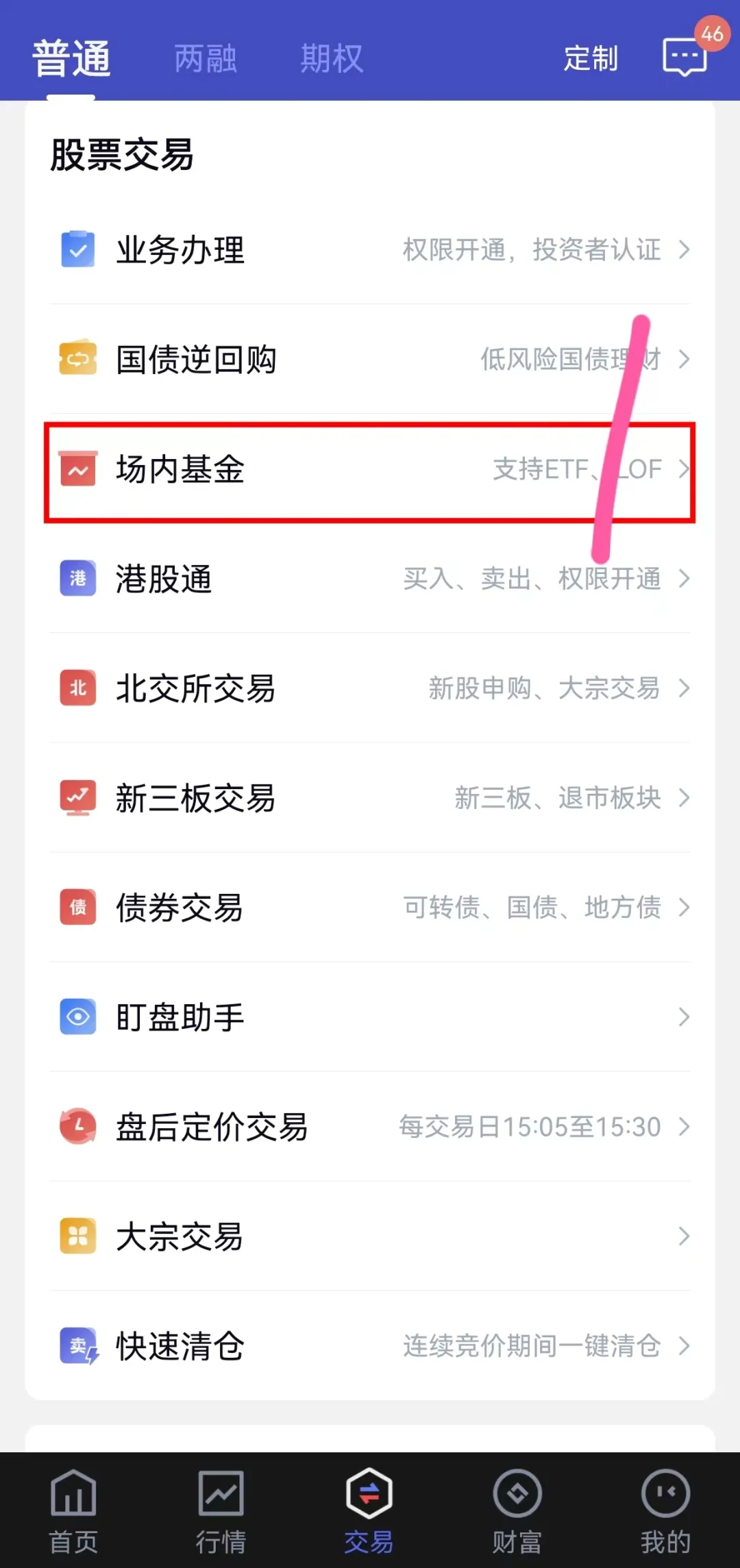Switch to the 期权 tab
The width and height of the screenshot is (740, 1568).
click(x=331, y=58)
